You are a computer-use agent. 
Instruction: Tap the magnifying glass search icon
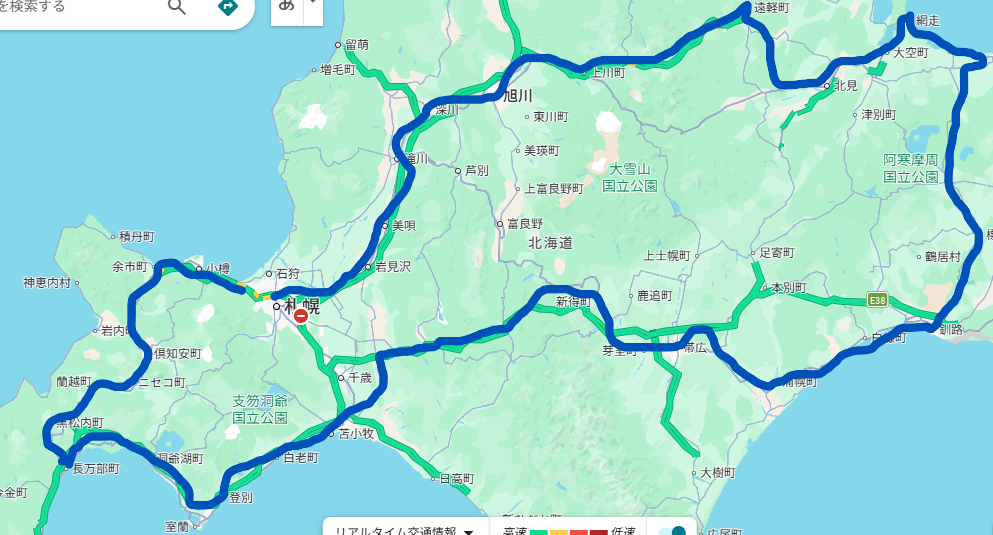pos(177,8)
